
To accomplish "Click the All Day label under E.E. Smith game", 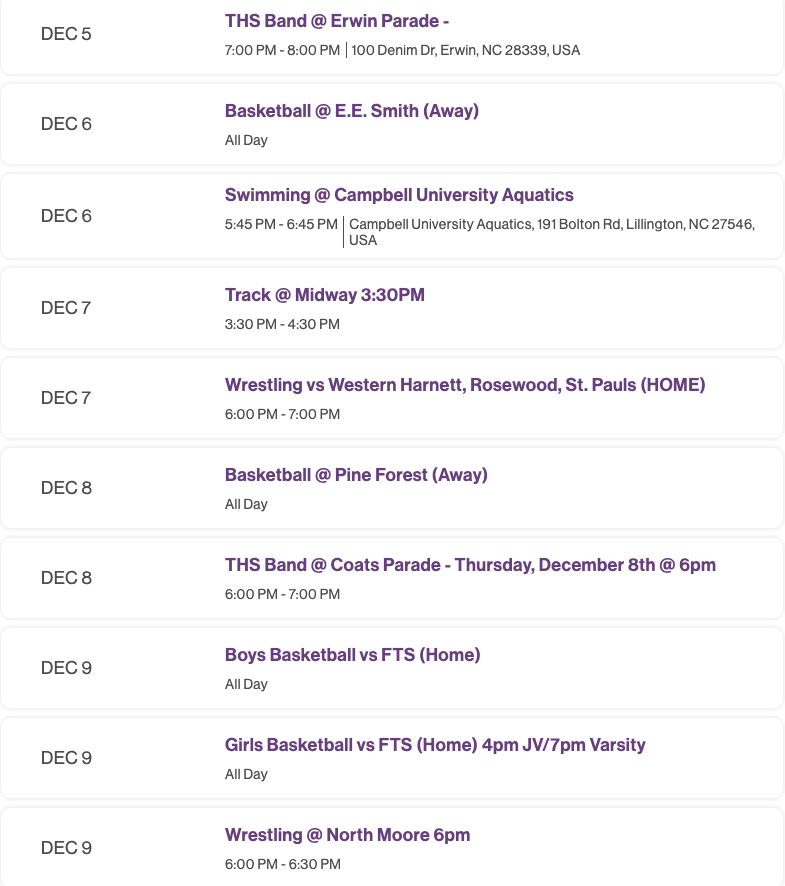I will [x=246, y=140].
